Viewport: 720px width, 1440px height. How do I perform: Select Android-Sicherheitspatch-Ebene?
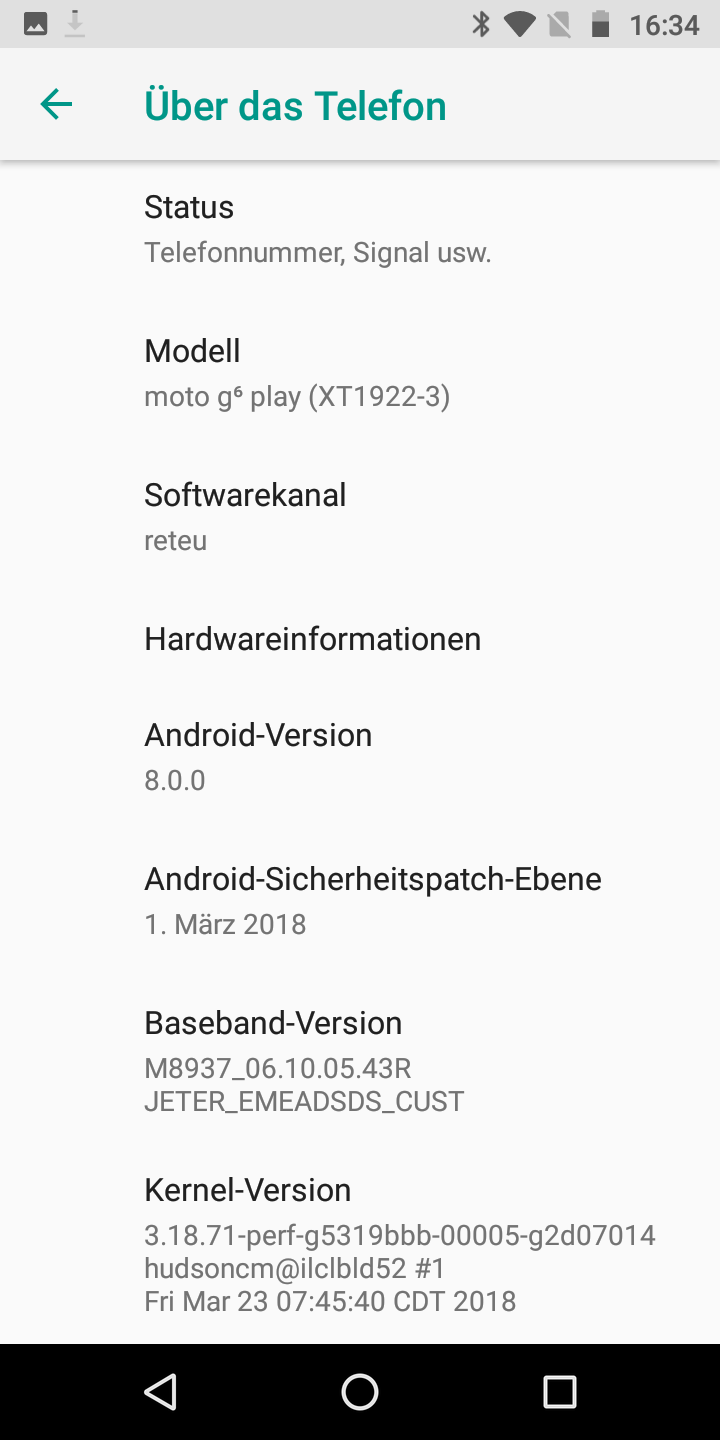360,901
